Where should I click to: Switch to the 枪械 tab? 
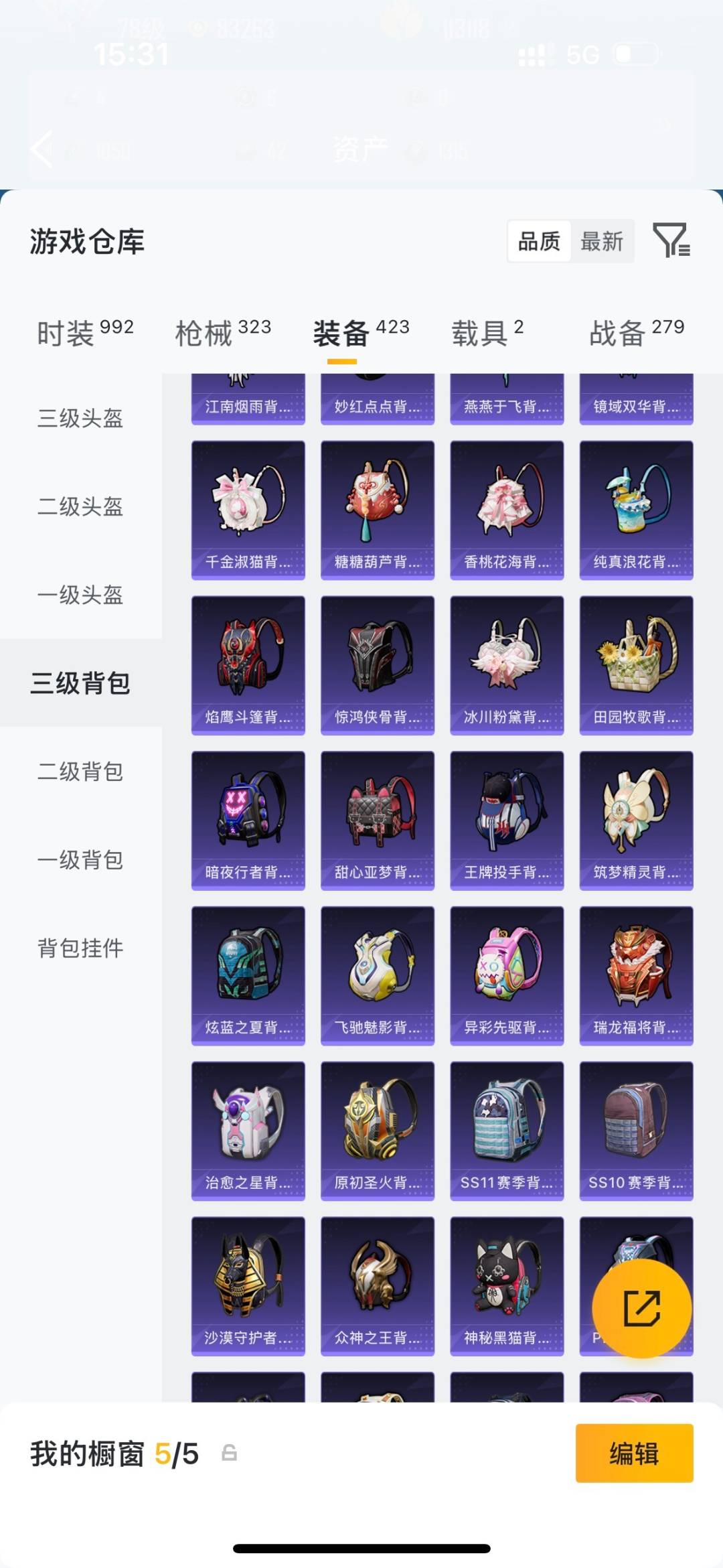click(x=223, y=332)
